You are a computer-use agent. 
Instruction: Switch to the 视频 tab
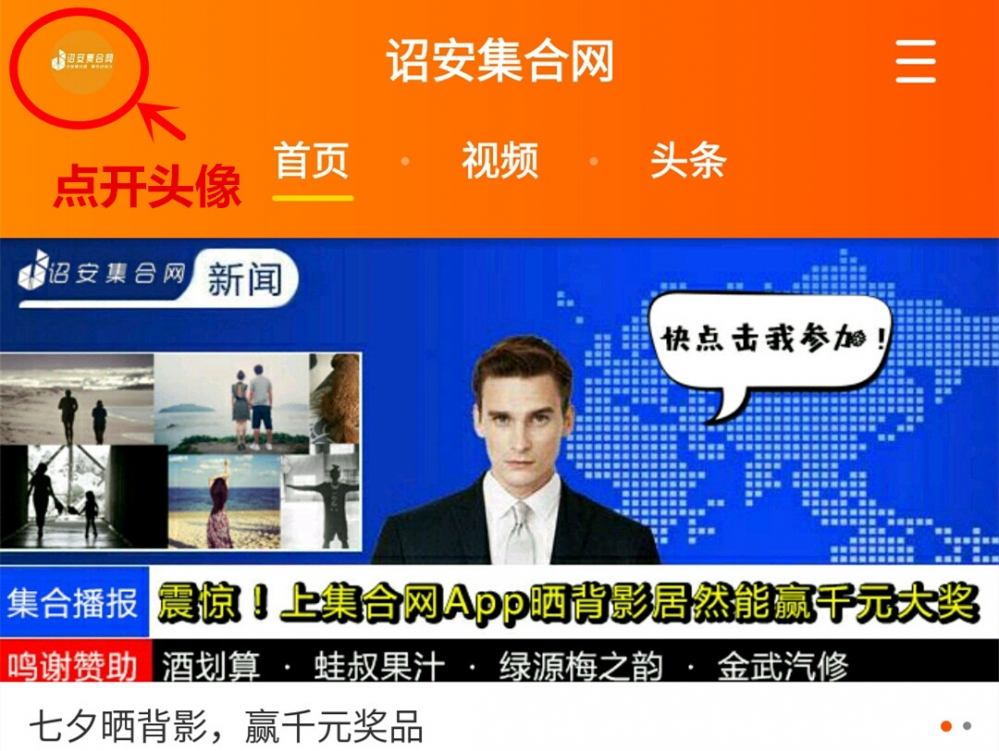pyautogui.click(x=500, y=161)
